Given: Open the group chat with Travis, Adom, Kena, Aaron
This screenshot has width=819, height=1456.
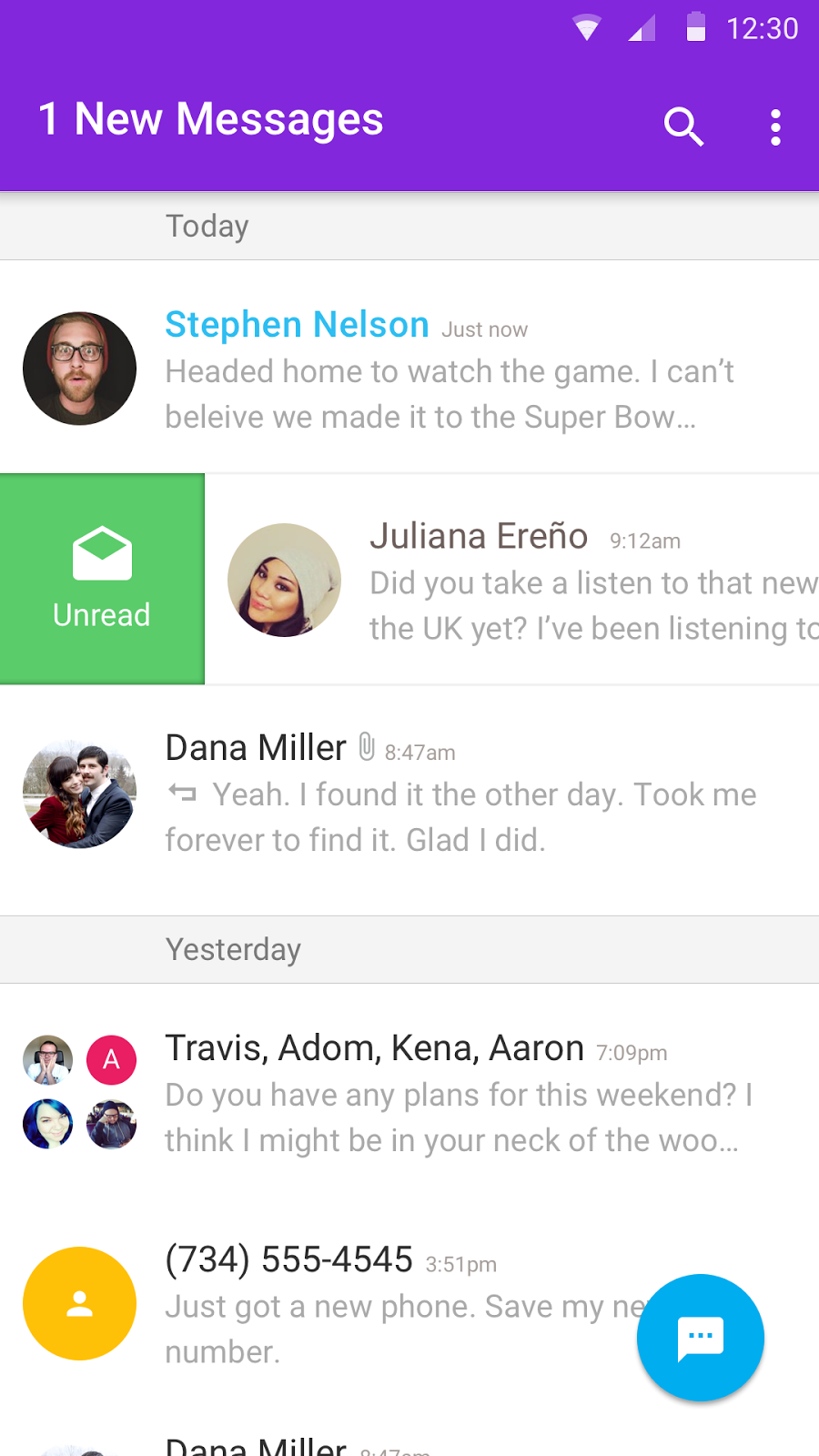Looking at the screenshot, I should [x=409, y=1092].
